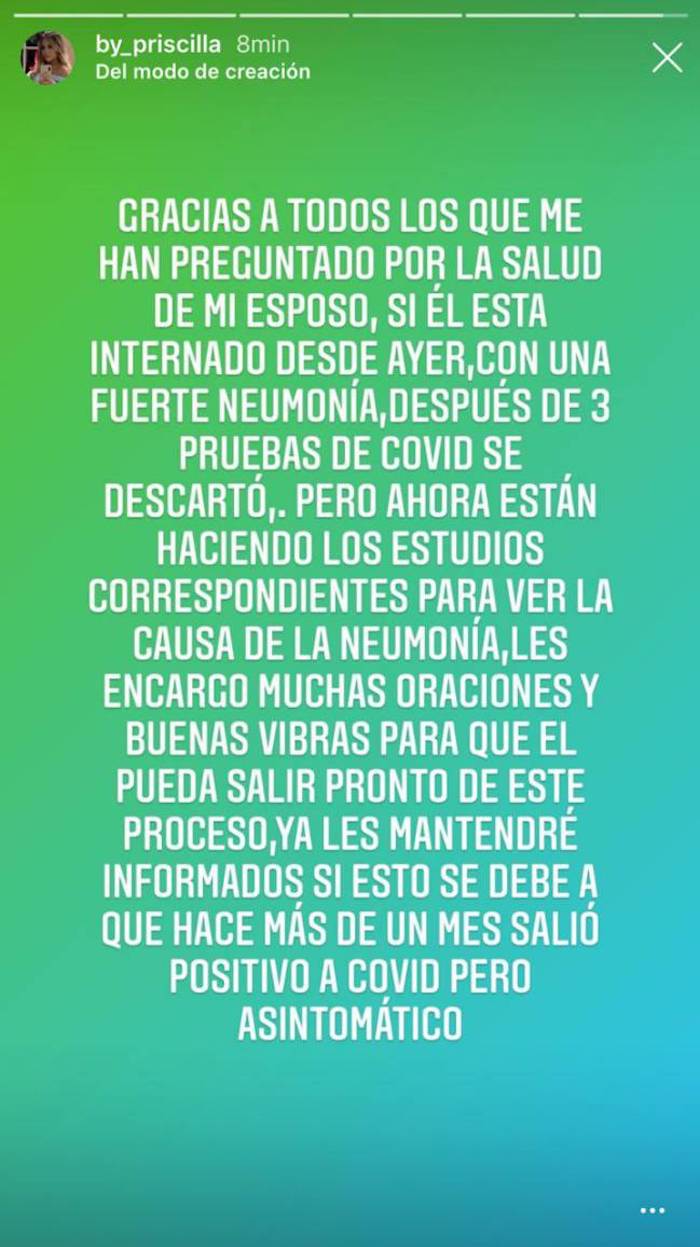Viewport: 700px width, 1247px height.
Task: Open the by_priscilla username link
Action: (x=160, y=45)
